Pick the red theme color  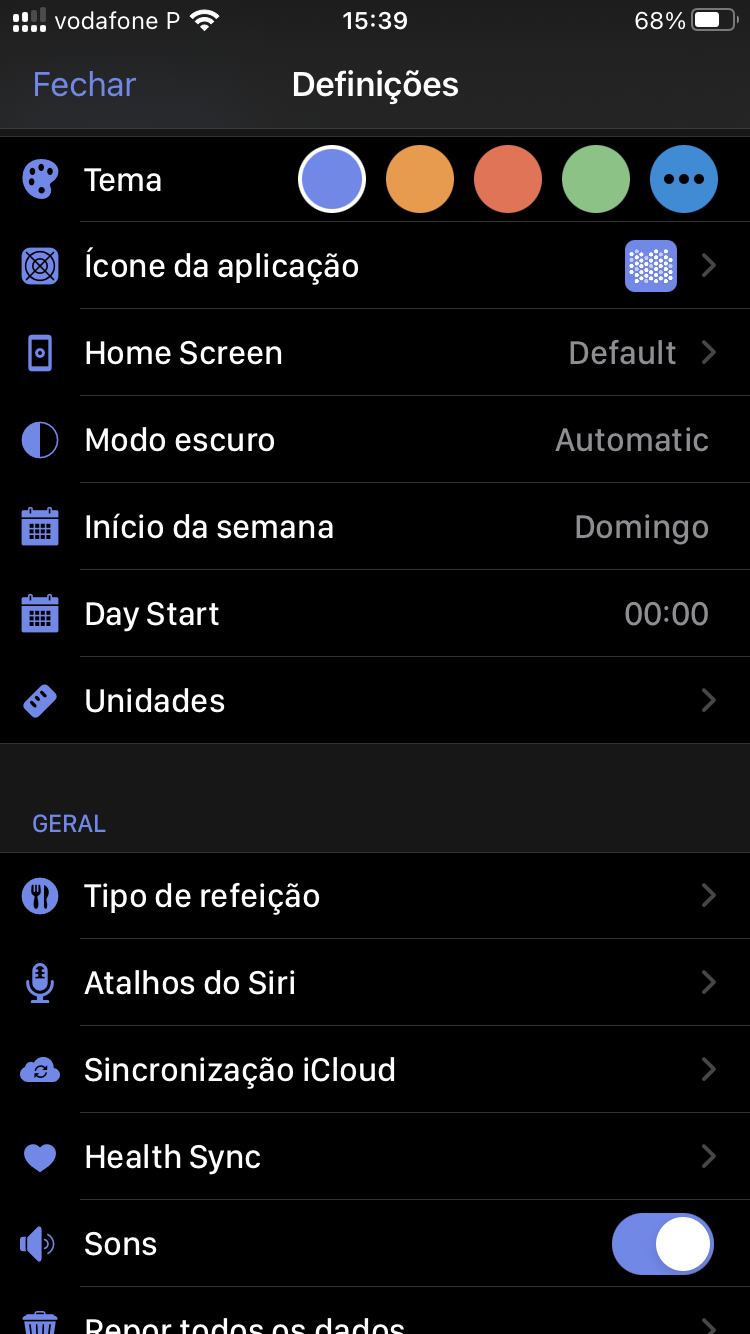coord(508,180)
